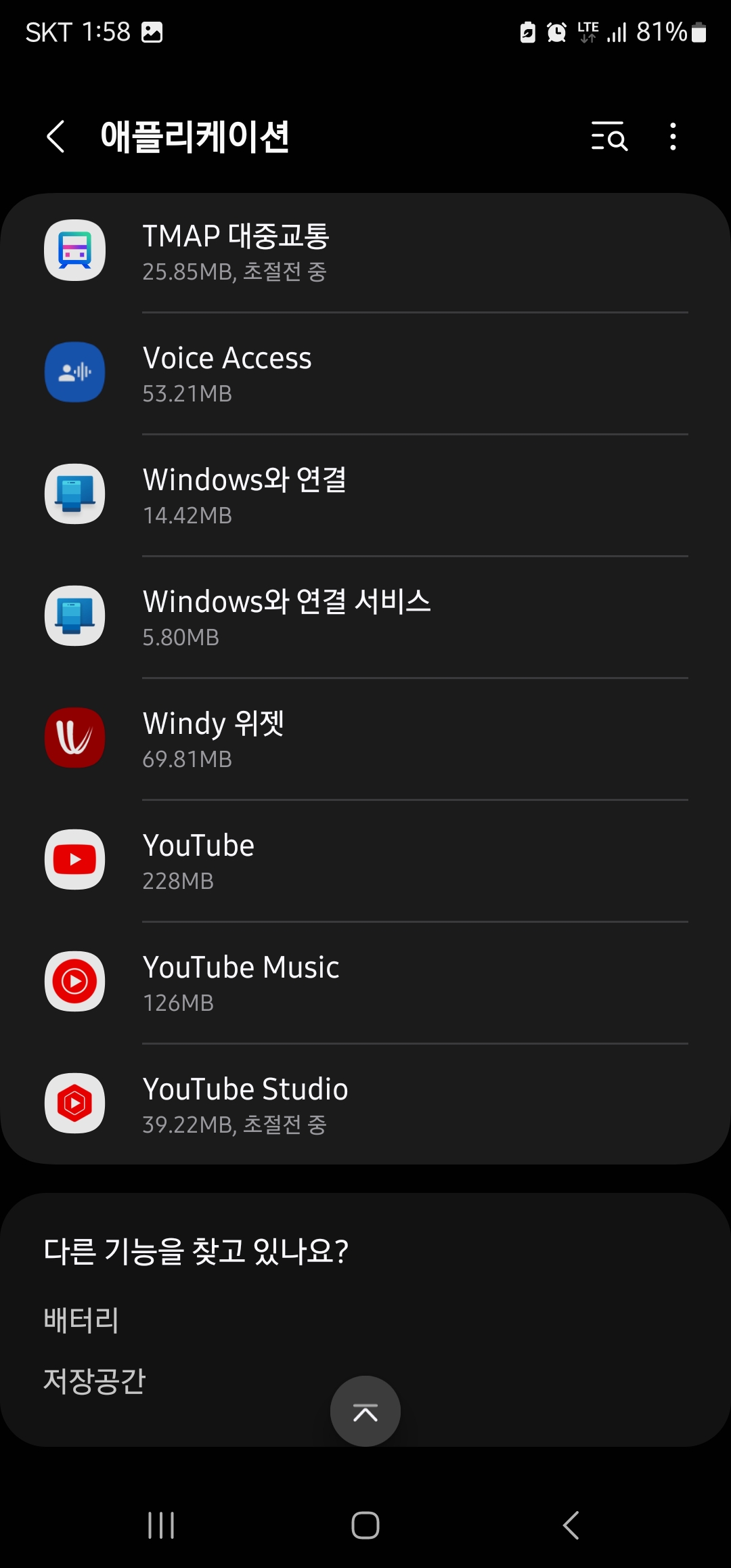Viewport: 731px width, 1568px height.
Task: Tap the YouTube Studio app icon
Action: (74, 1103)
